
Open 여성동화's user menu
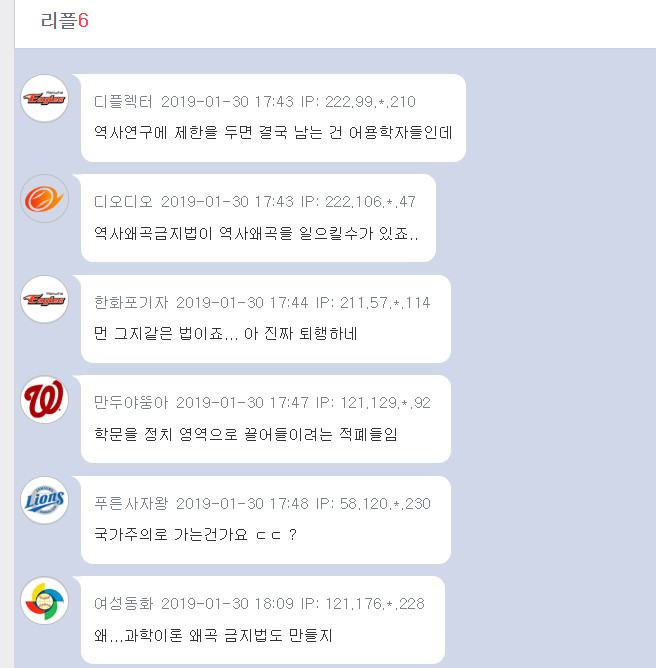point(123,604)
